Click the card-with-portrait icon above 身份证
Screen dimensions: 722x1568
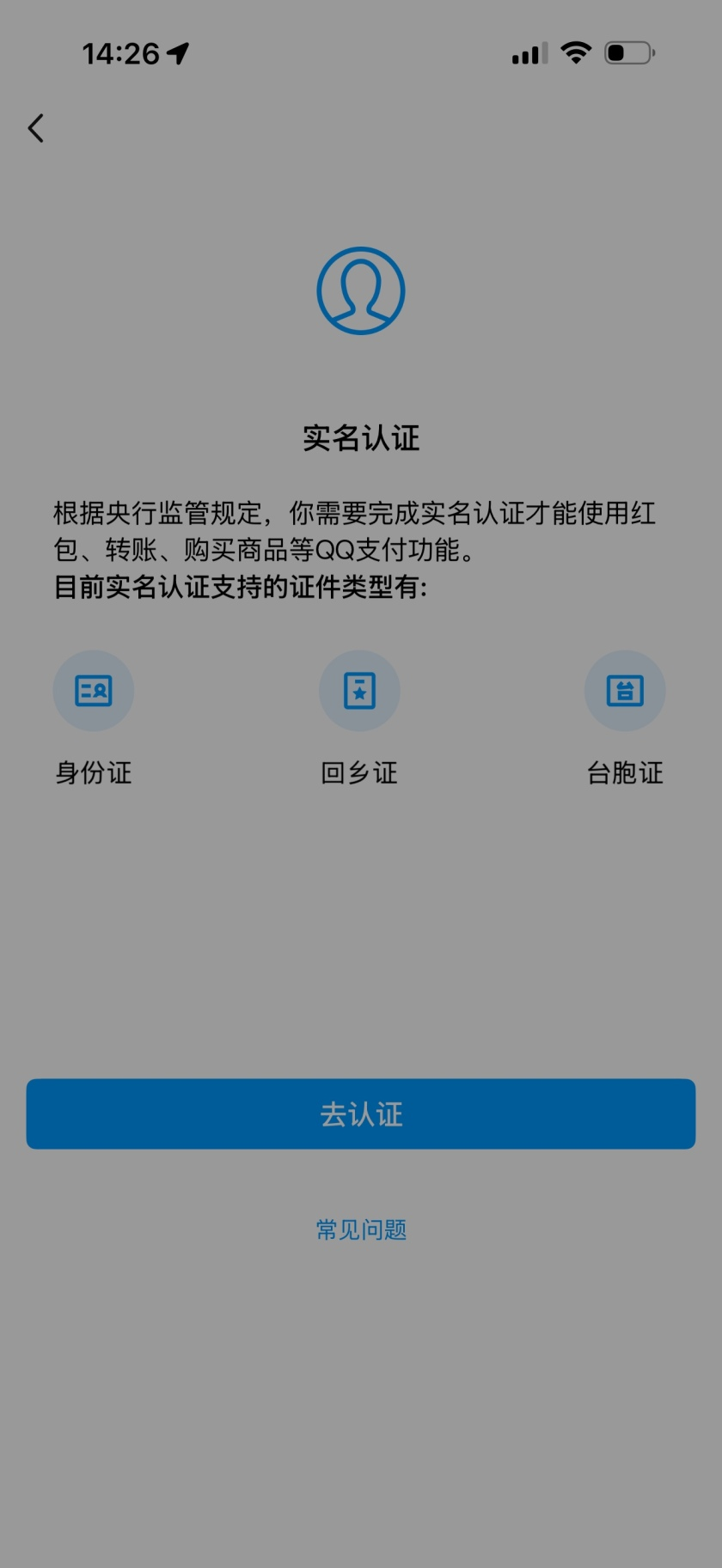coord(93,690)
